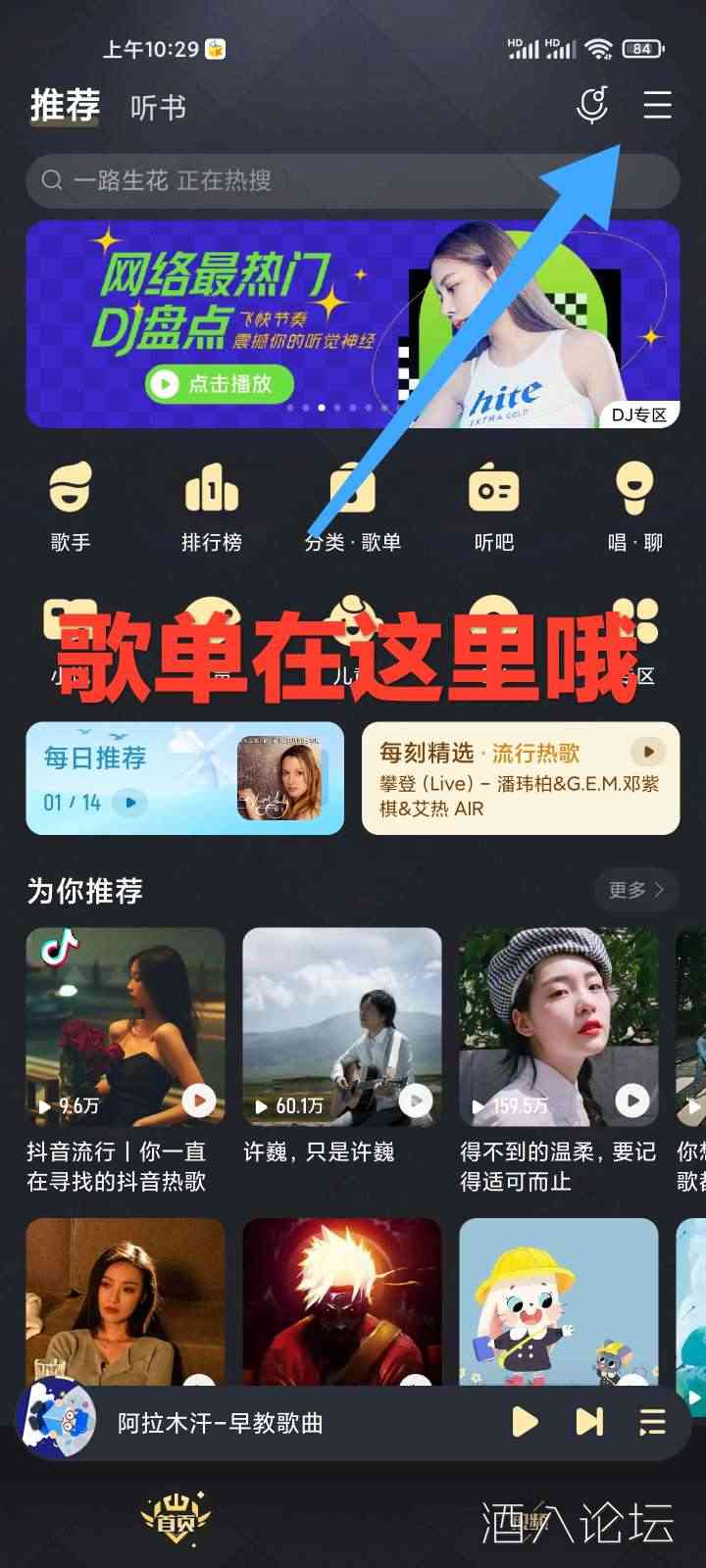Skip to the next track
Image resolution: width=706 pixels, height=1568 pixels.
(589, 1422)
